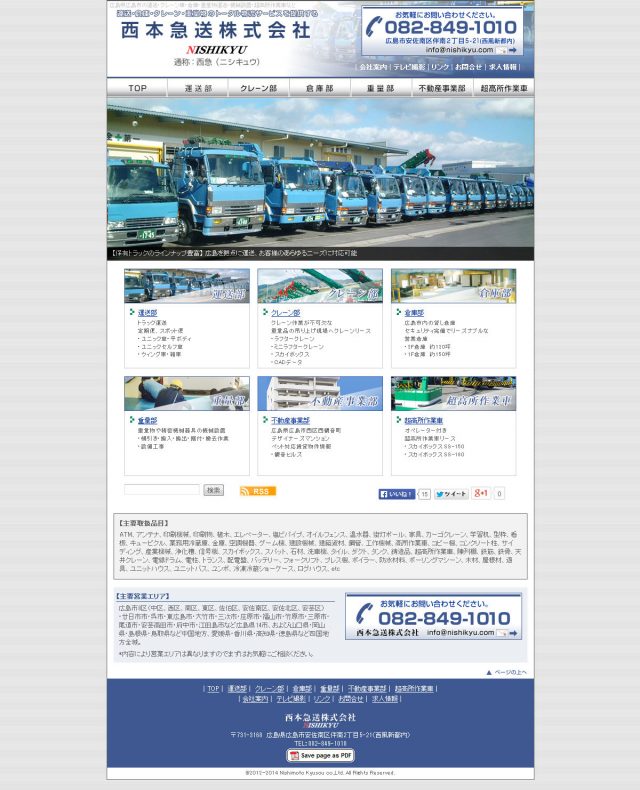Open the 運送部 card image
640x790 pixels.
187,286
